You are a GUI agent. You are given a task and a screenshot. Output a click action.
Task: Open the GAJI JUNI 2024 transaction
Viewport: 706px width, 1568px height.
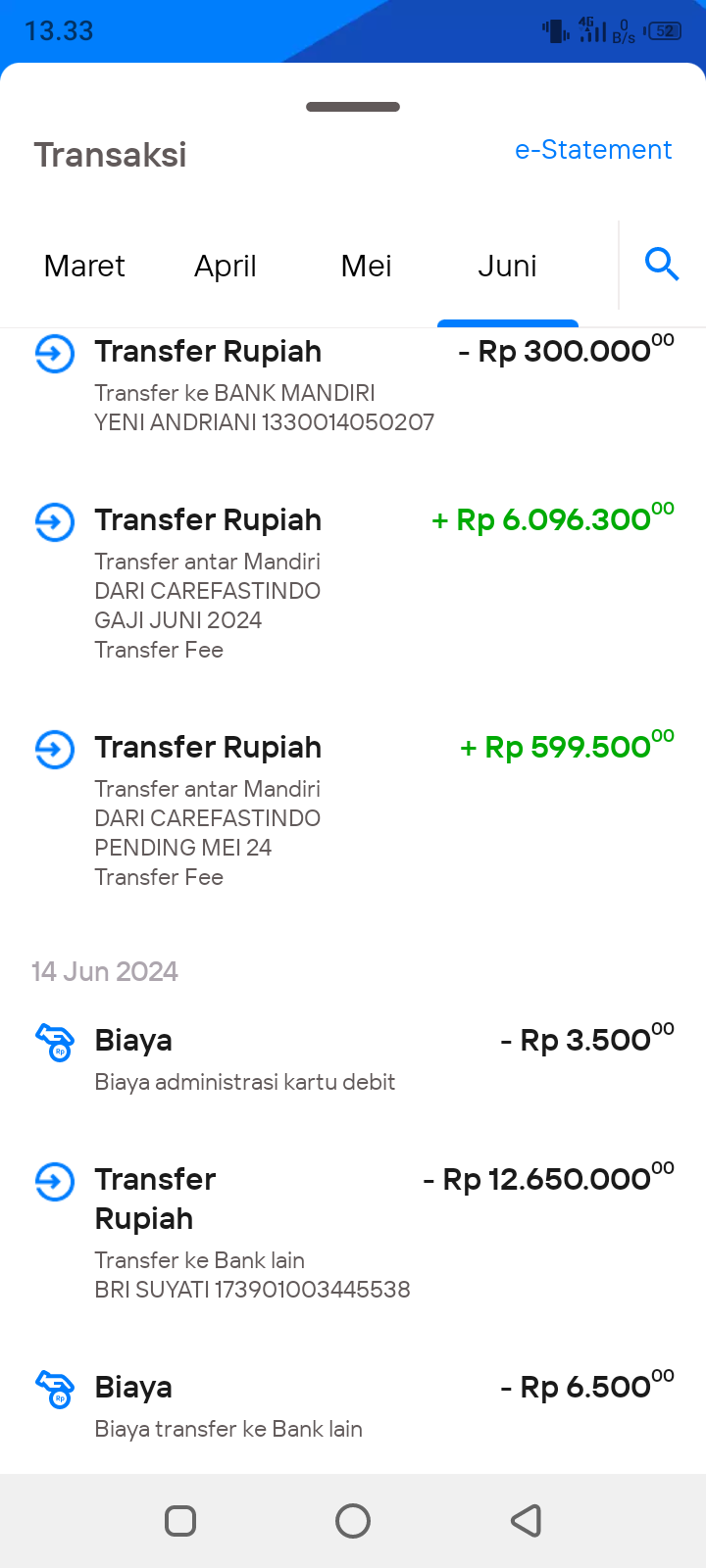(353, 582)
